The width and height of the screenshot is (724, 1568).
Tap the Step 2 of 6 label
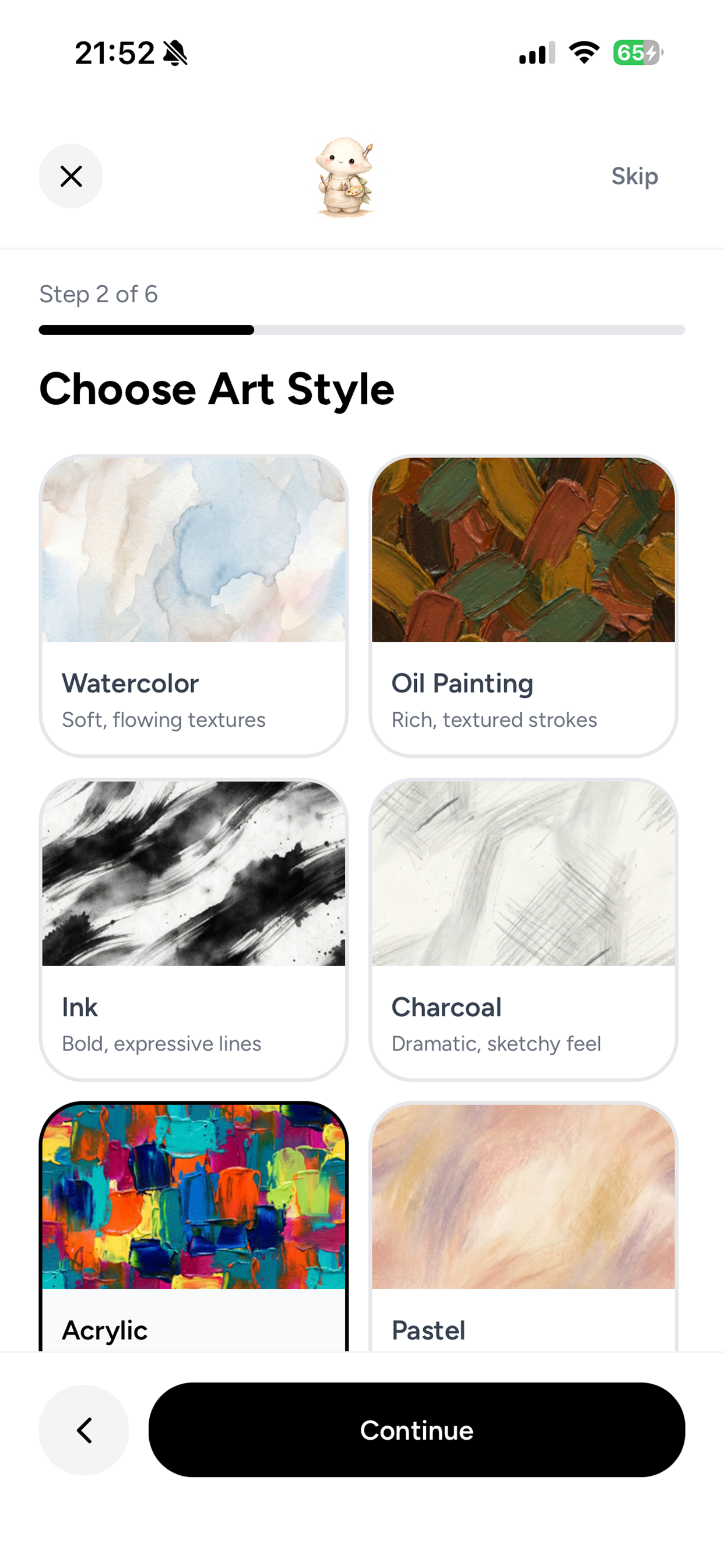click(99, 294)
